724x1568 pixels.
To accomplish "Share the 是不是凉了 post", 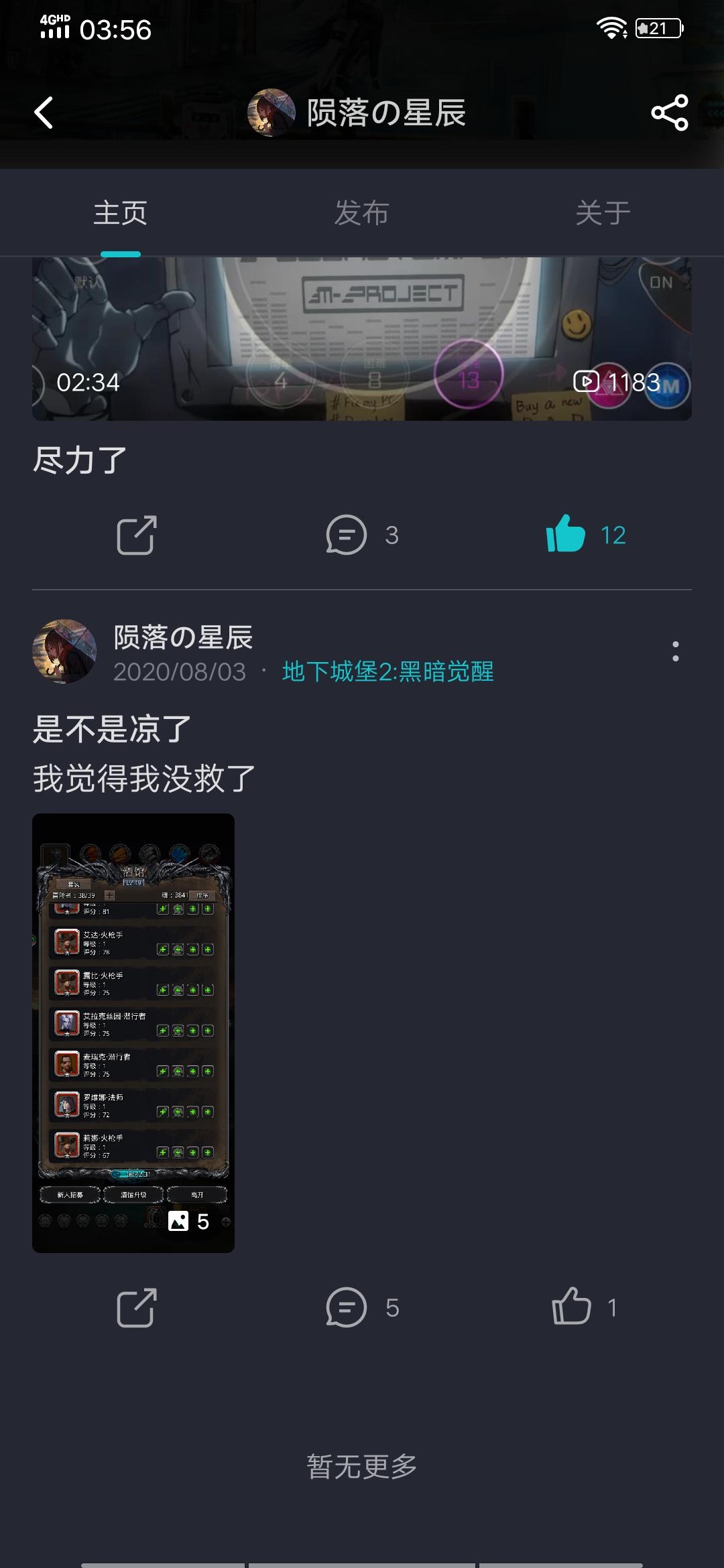I will coord(137,1310).
